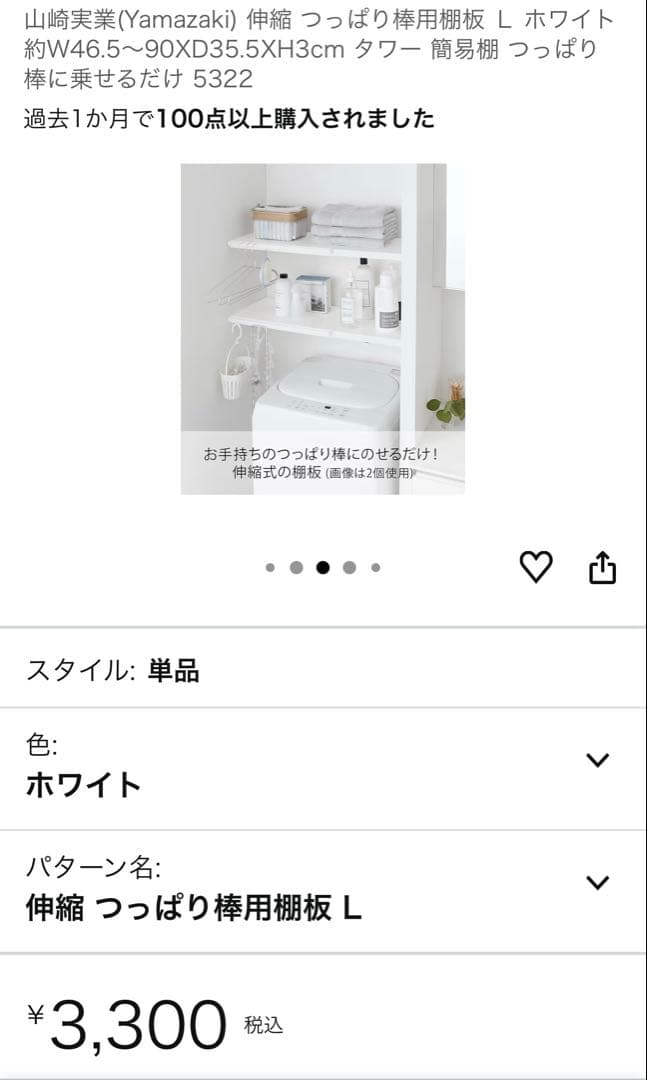Select the スタイル 単品 row
Viewport: 647px width, 1080px height.
click(x=323, y=670)
